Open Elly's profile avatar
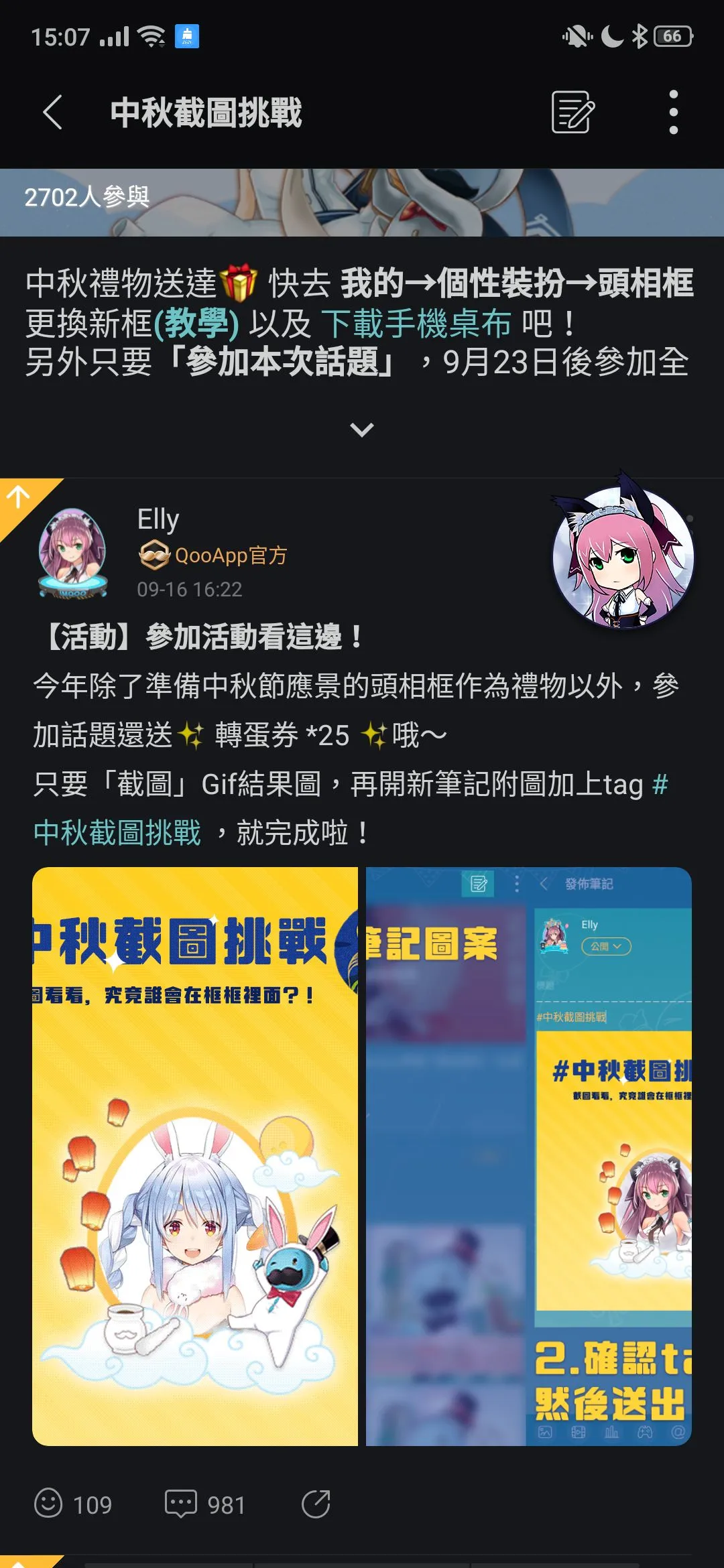The image size is (724, 1568). point(72,553)
